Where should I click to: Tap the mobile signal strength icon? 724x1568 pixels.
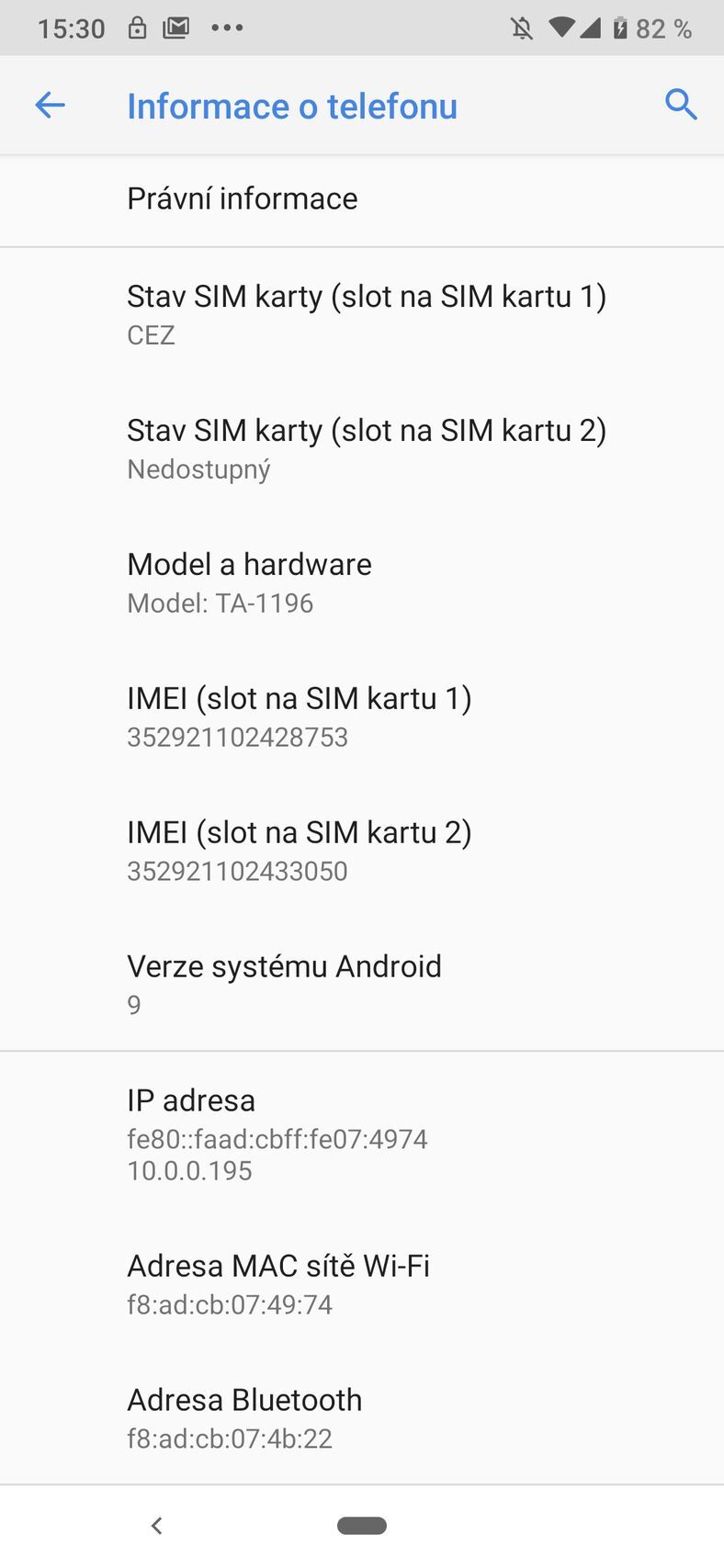coord(592,28)
